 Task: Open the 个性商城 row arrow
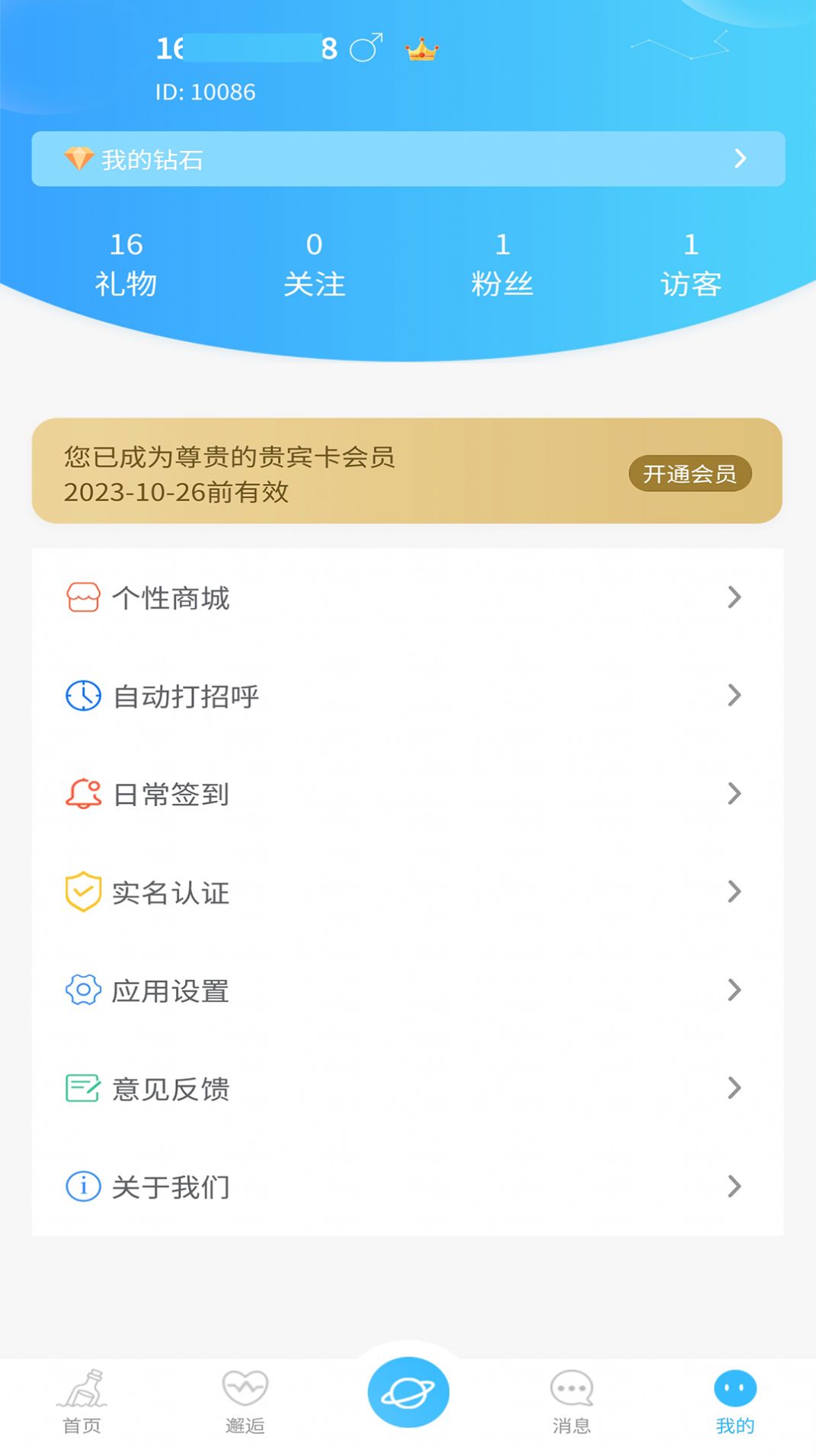point(734,597)
